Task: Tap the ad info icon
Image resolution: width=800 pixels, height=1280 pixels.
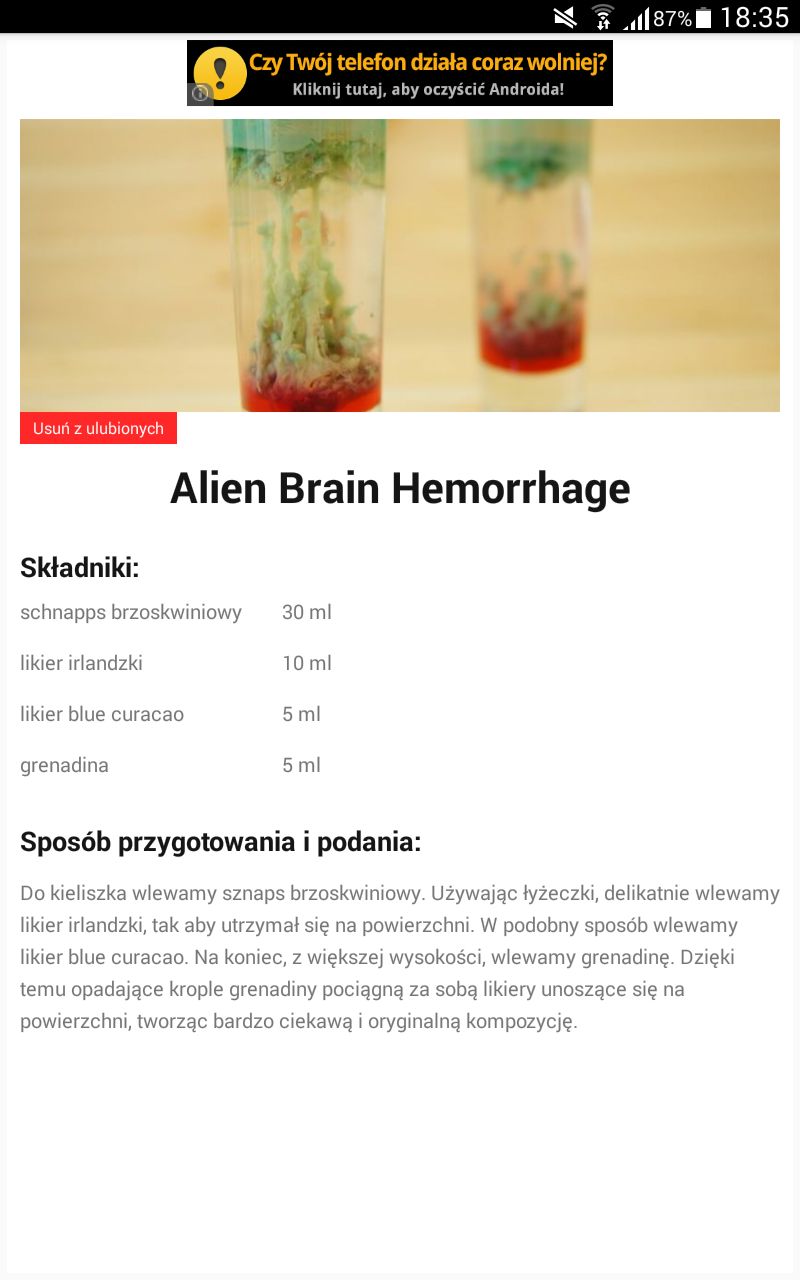Action: point(200,94)
